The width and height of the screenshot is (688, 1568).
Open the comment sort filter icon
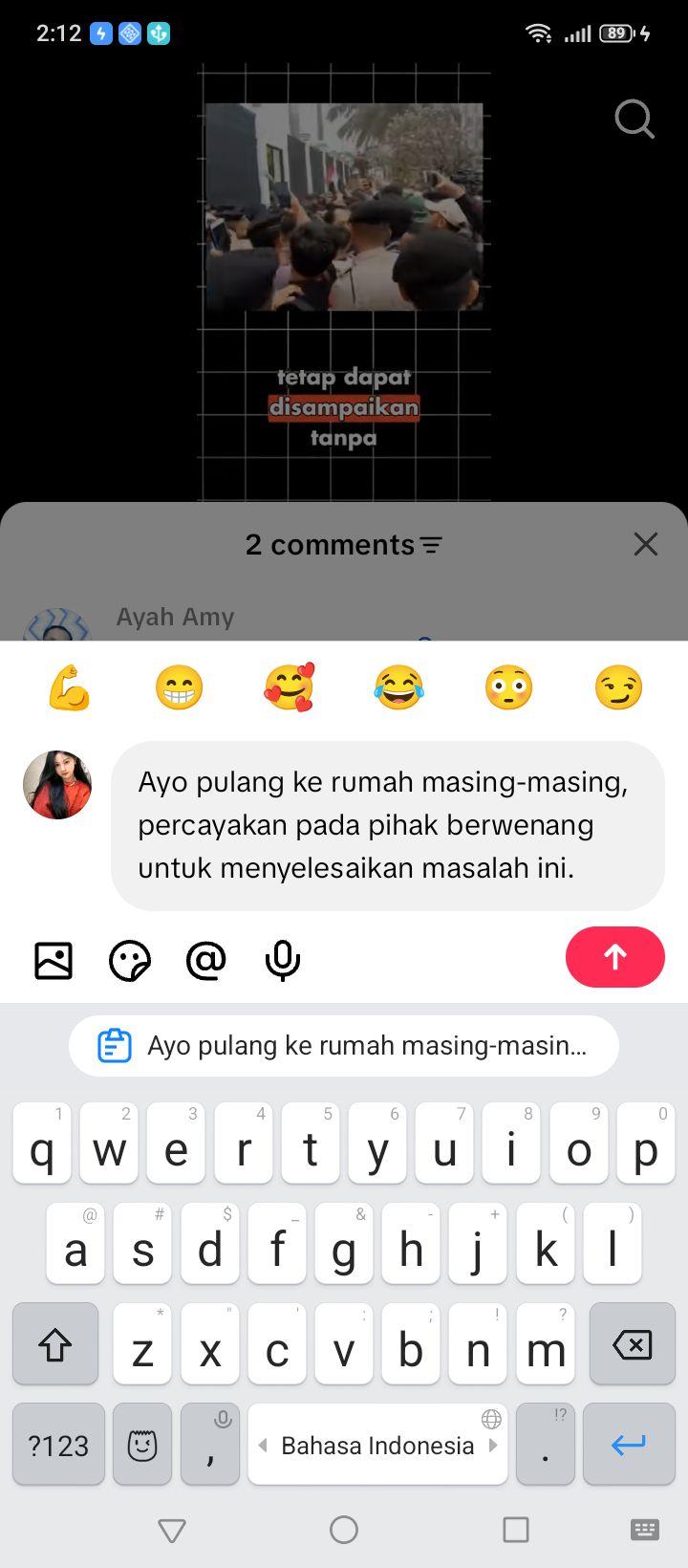click(x=432, y=546)
